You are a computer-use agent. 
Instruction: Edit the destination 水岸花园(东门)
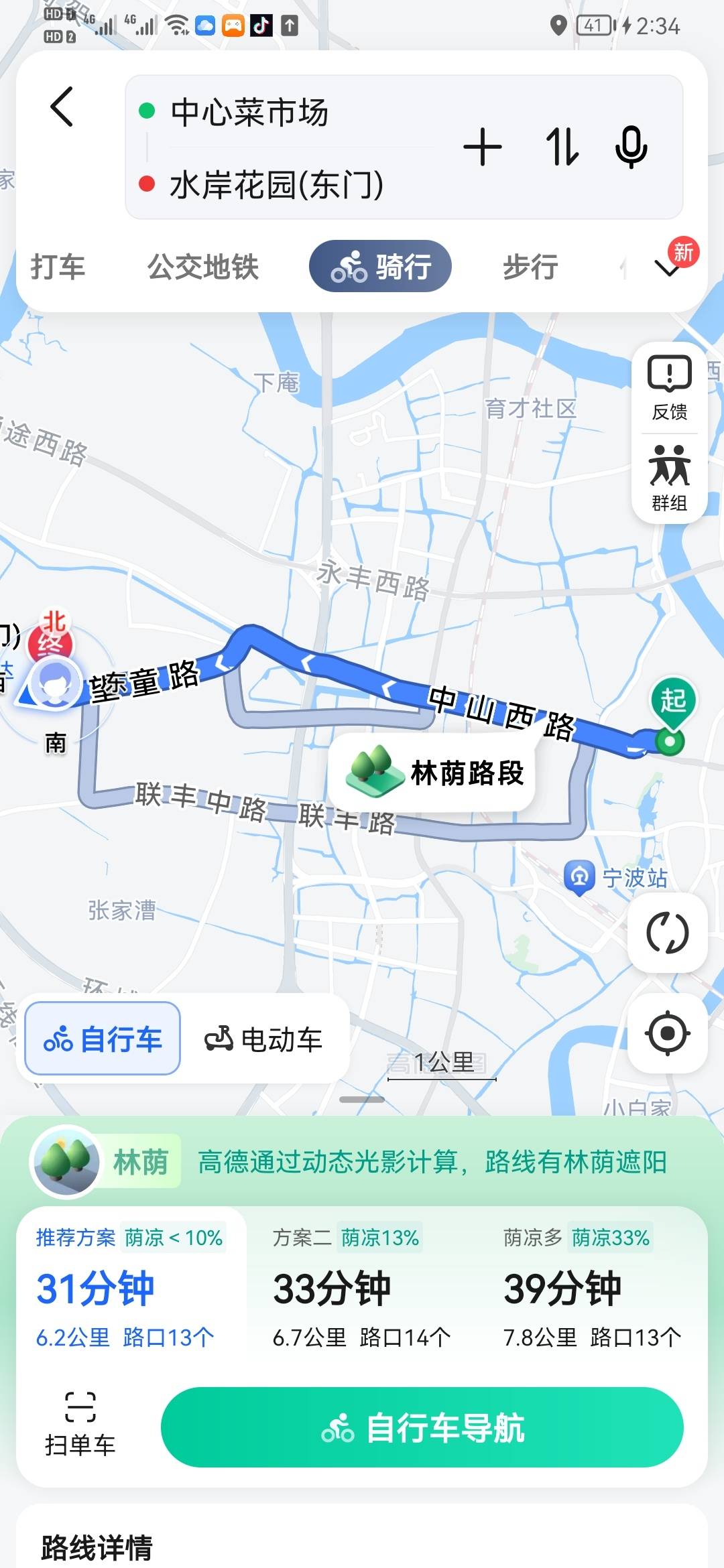276,184
